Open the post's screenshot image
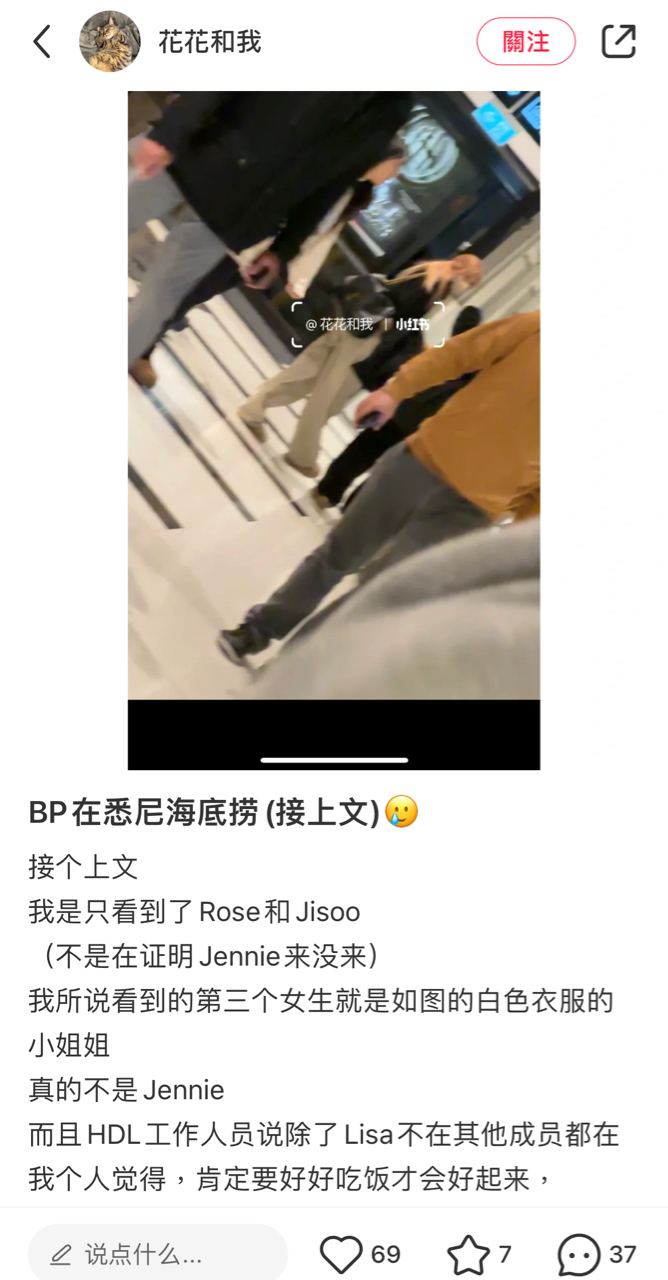 point(333,430)
